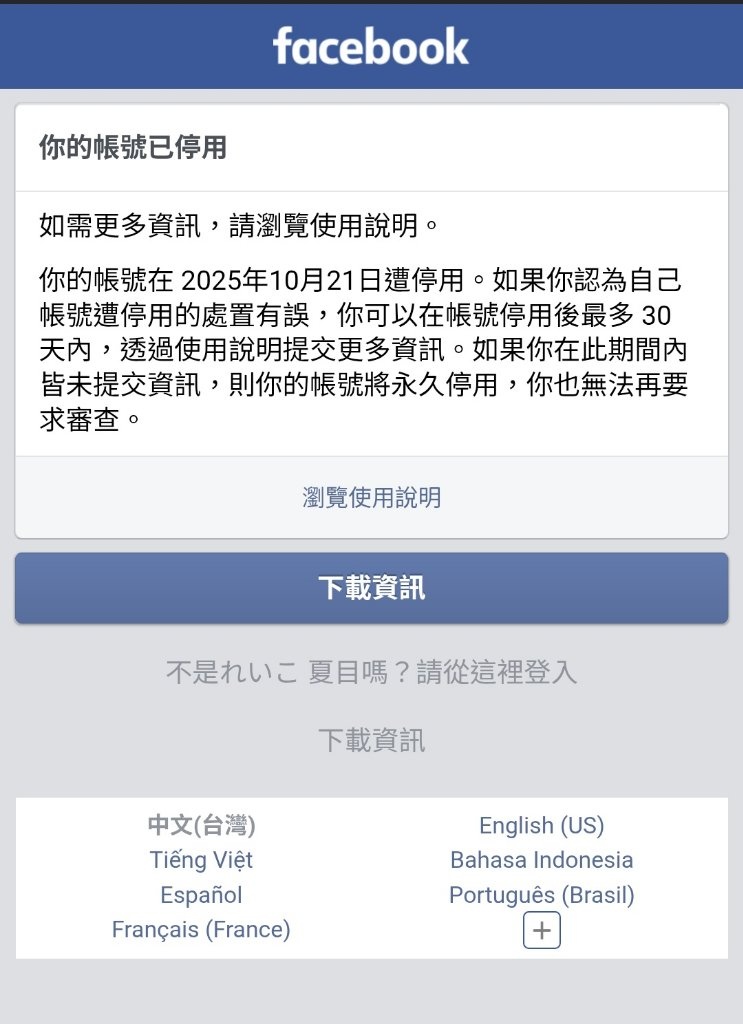
Task: Select Tiếng Việt language
Action: [201, 860]
